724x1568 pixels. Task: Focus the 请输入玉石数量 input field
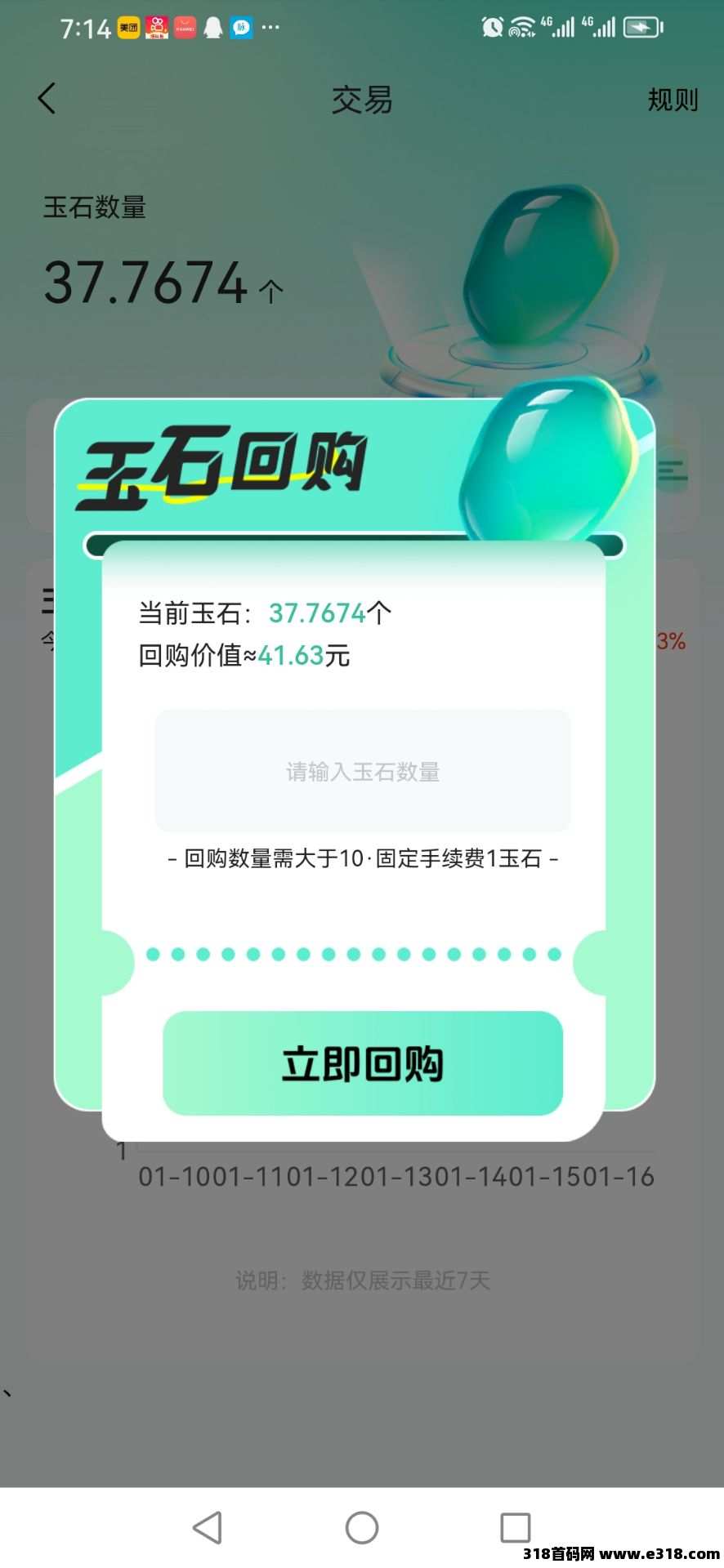point(362,771)
